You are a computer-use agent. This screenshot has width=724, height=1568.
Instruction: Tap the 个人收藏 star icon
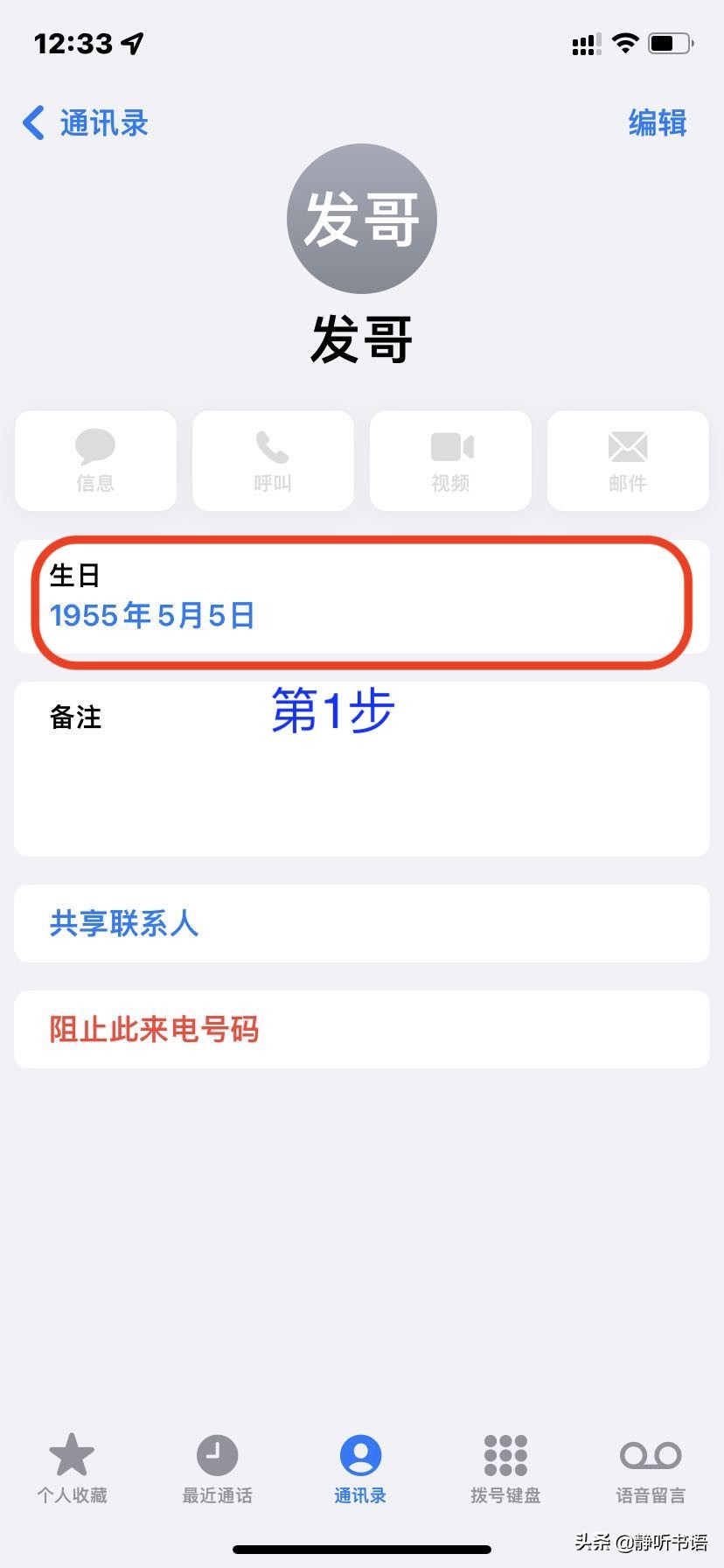pyautogui.click(x=73, y=1454)
